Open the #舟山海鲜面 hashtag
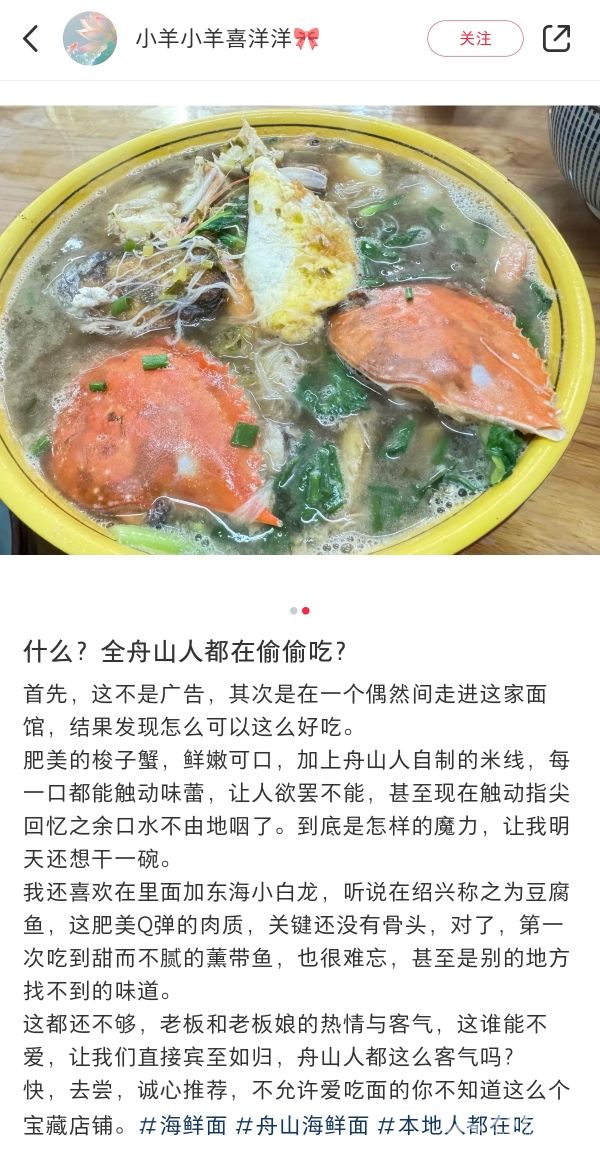 pos(301,1125)
